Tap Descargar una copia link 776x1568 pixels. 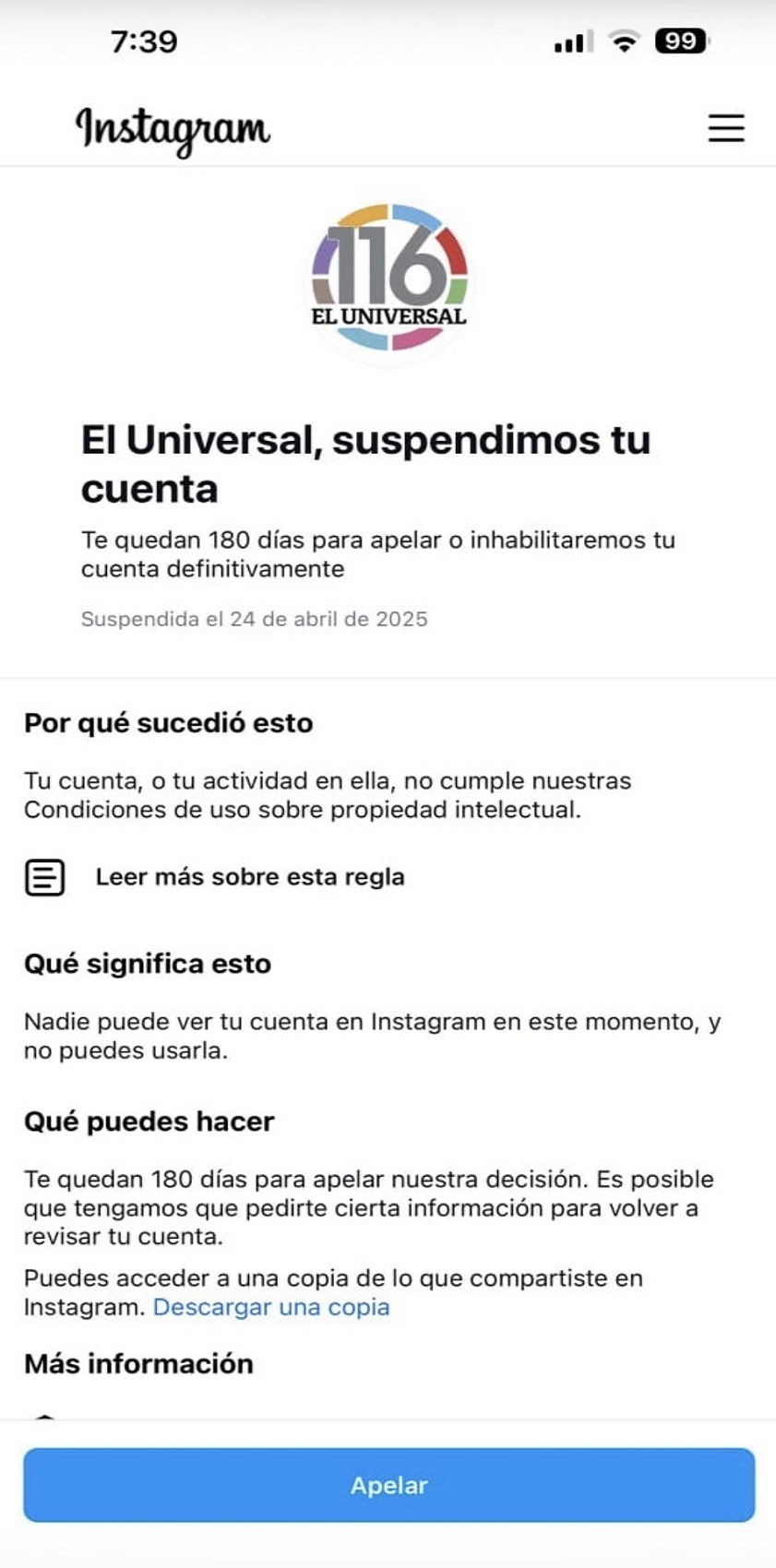[x=271, y=1307]
